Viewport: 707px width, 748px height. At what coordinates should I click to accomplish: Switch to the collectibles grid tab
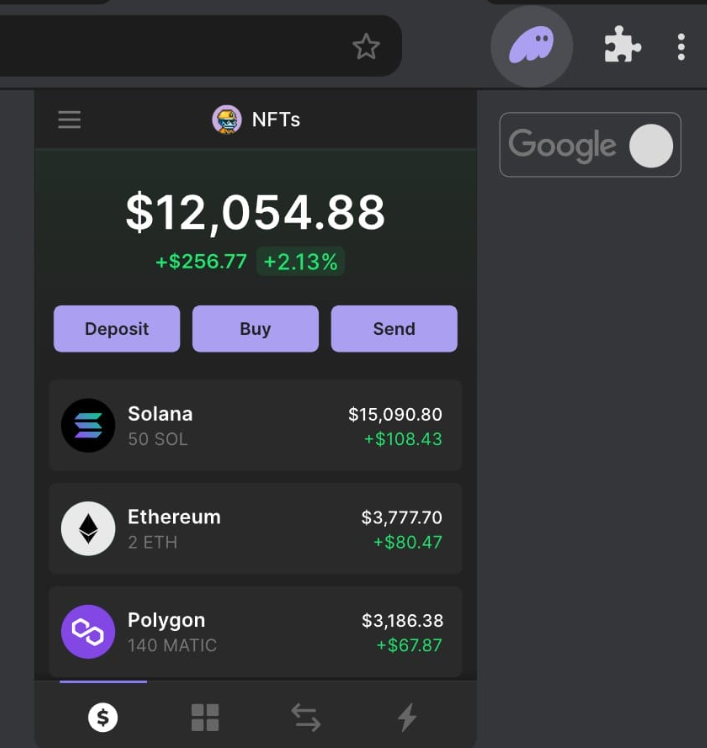click(205, 716)
